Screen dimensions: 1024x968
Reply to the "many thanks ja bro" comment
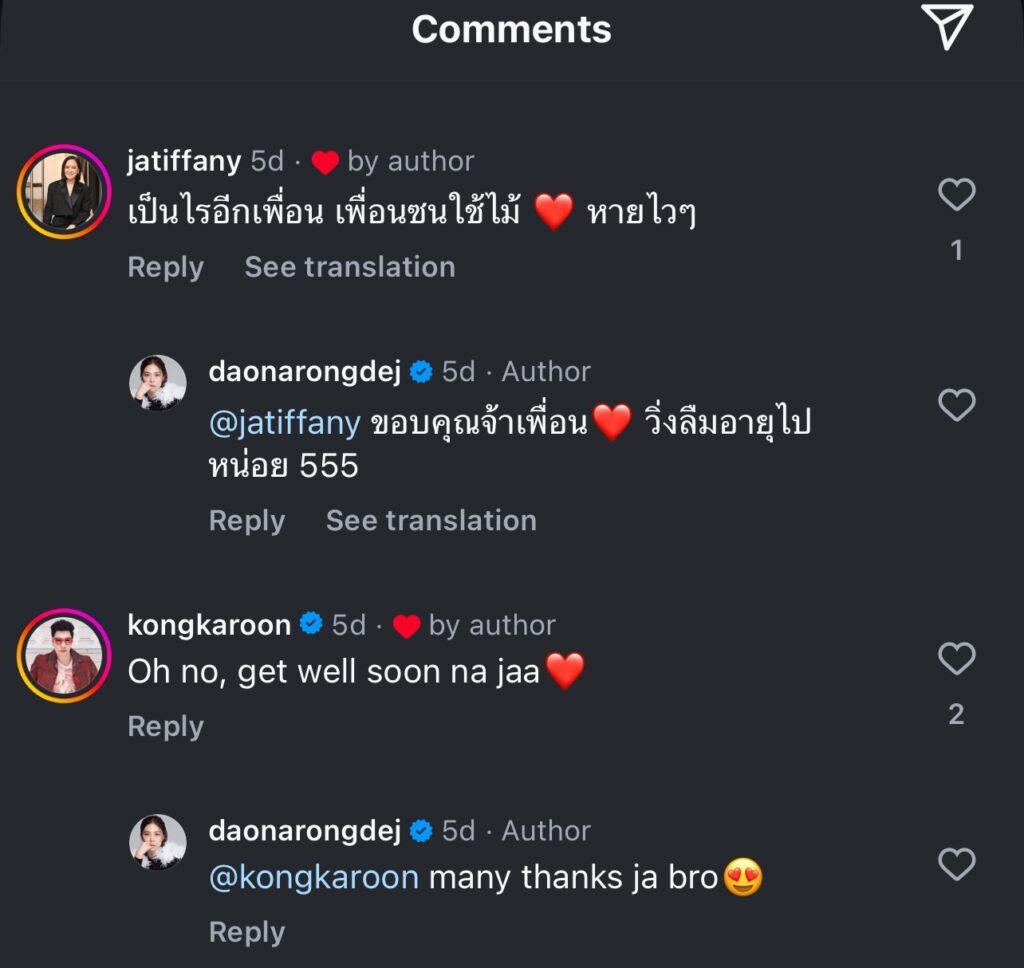click(x=247, y=932)
